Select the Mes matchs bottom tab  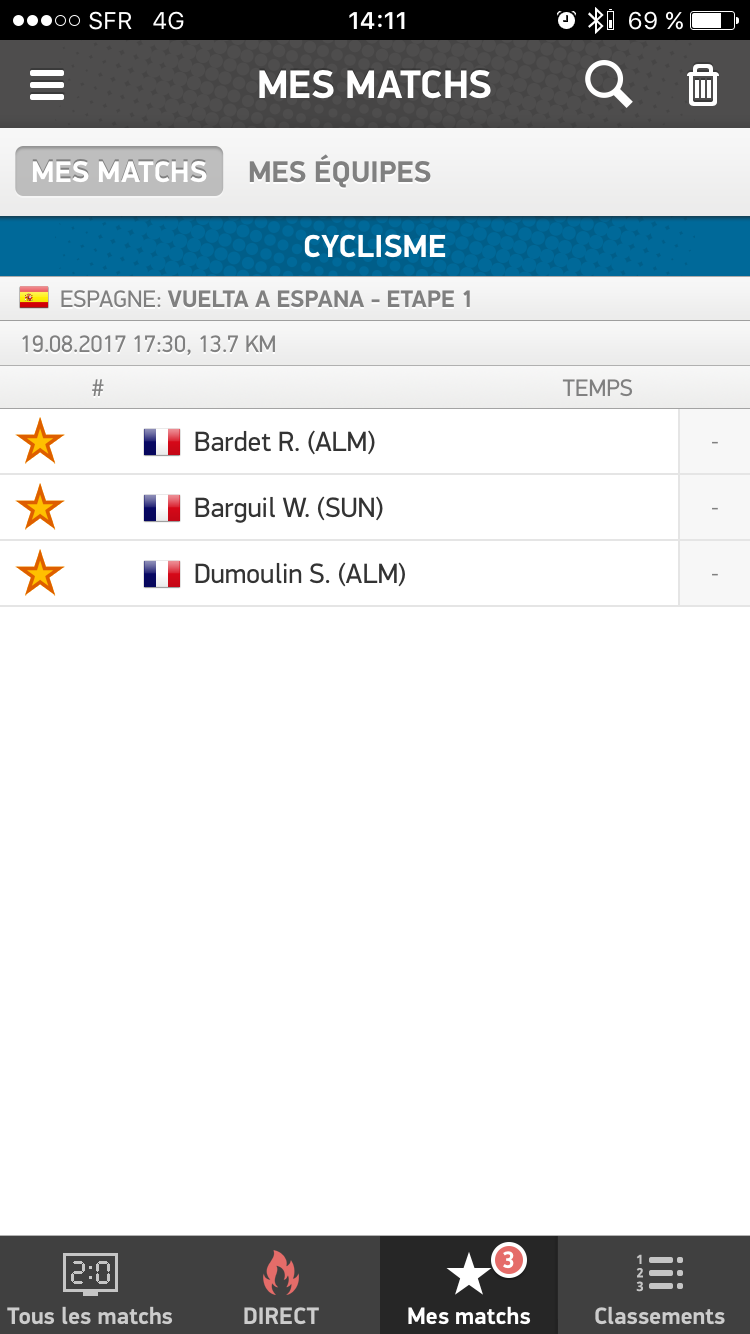(x=469, y=1286)
